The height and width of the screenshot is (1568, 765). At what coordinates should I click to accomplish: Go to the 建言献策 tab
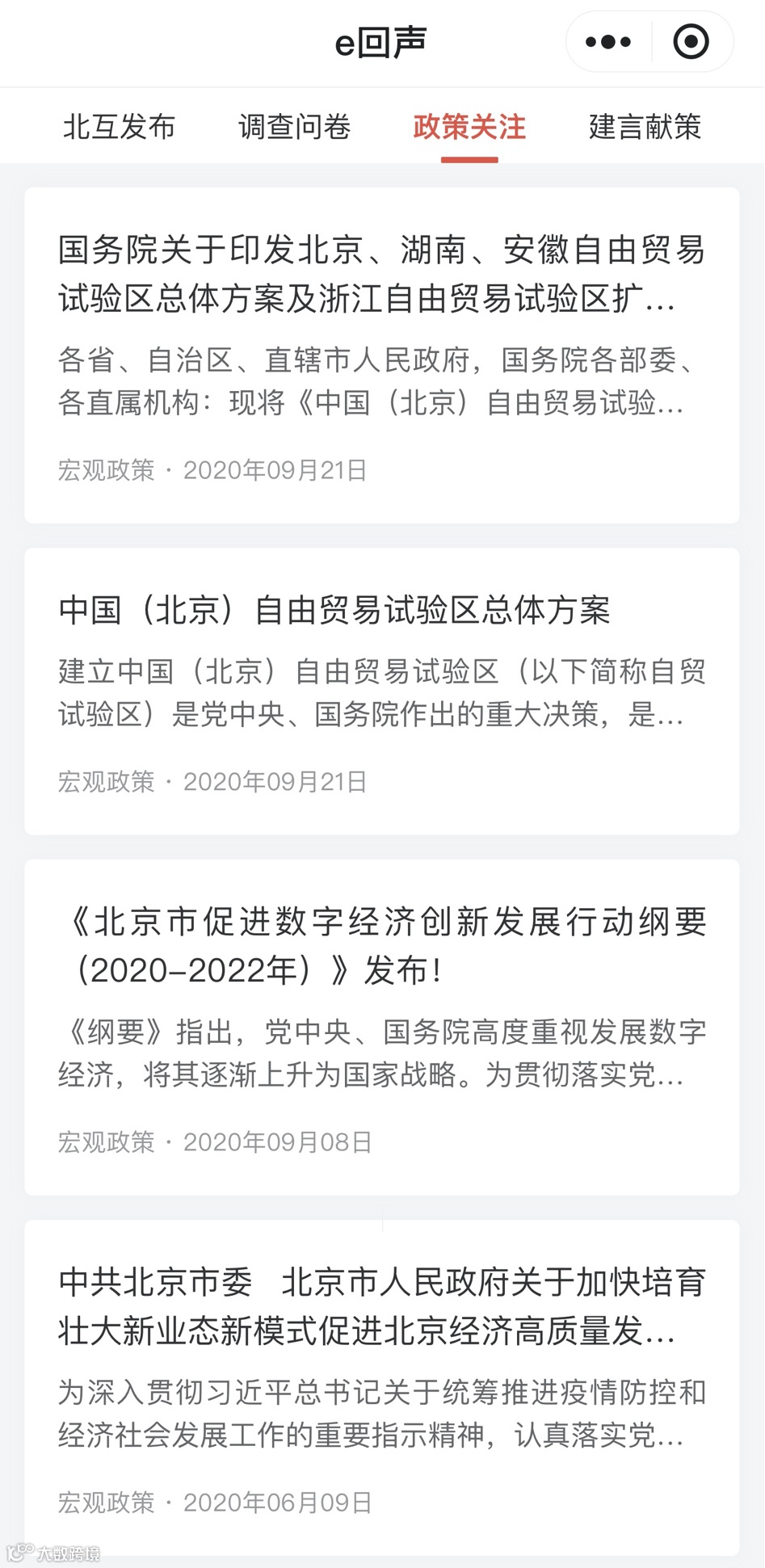click(645, 127)
